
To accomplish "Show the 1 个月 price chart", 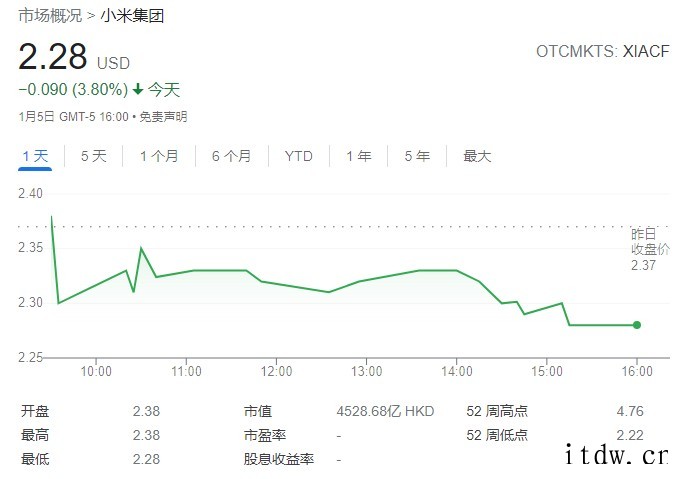I will click(159, 156).
